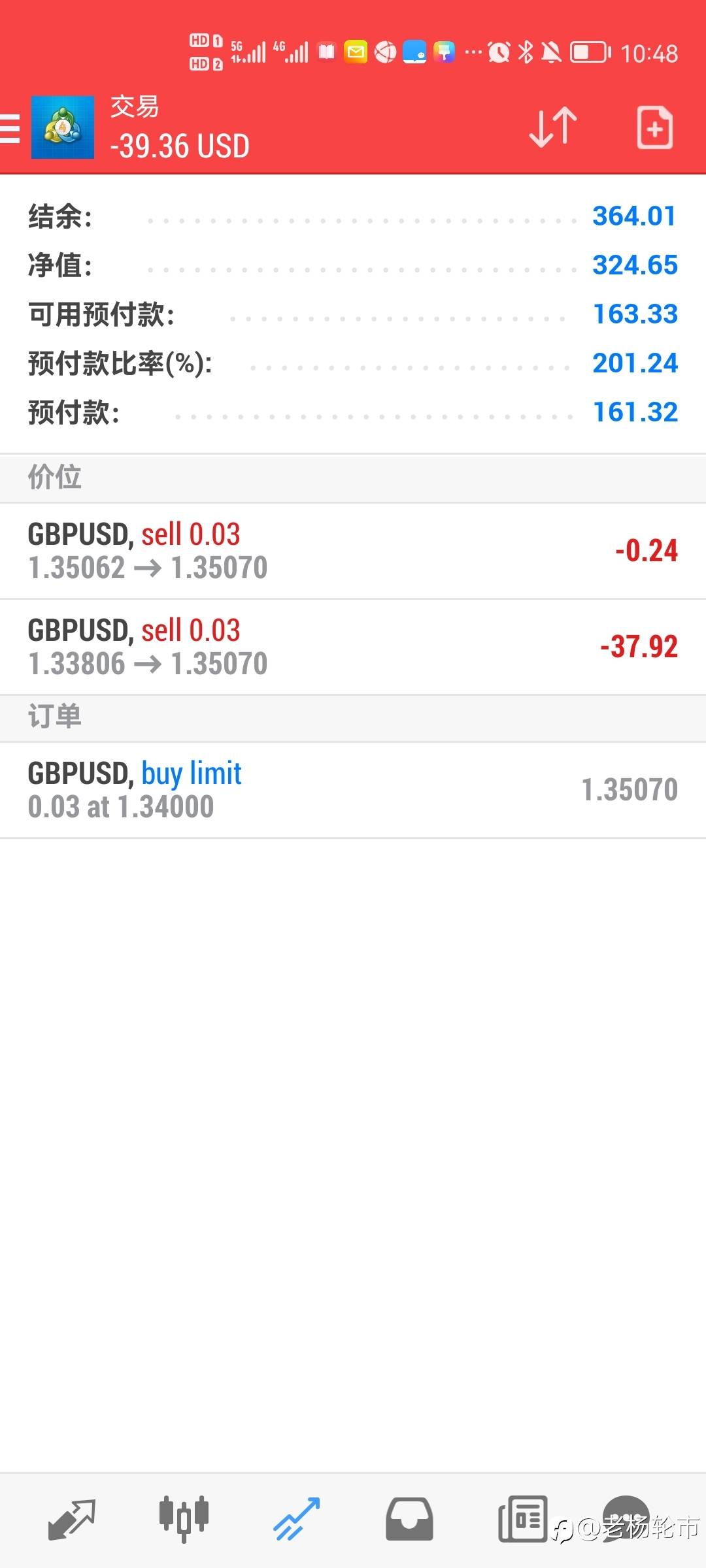
Task: Switch to the Quotes tab
Action: 72,1519
